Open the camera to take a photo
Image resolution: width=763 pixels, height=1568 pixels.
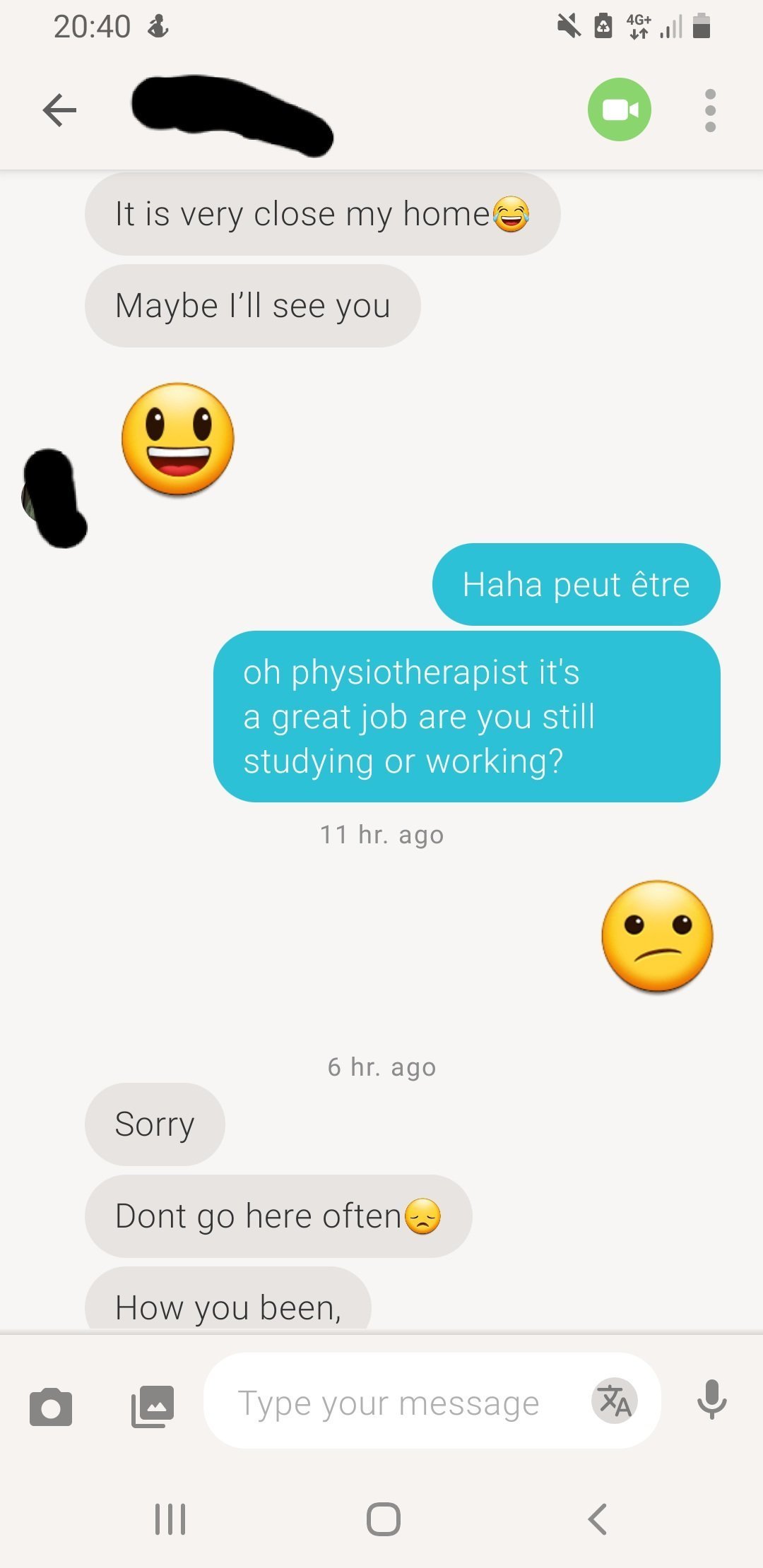click(x=51, y=1406)
